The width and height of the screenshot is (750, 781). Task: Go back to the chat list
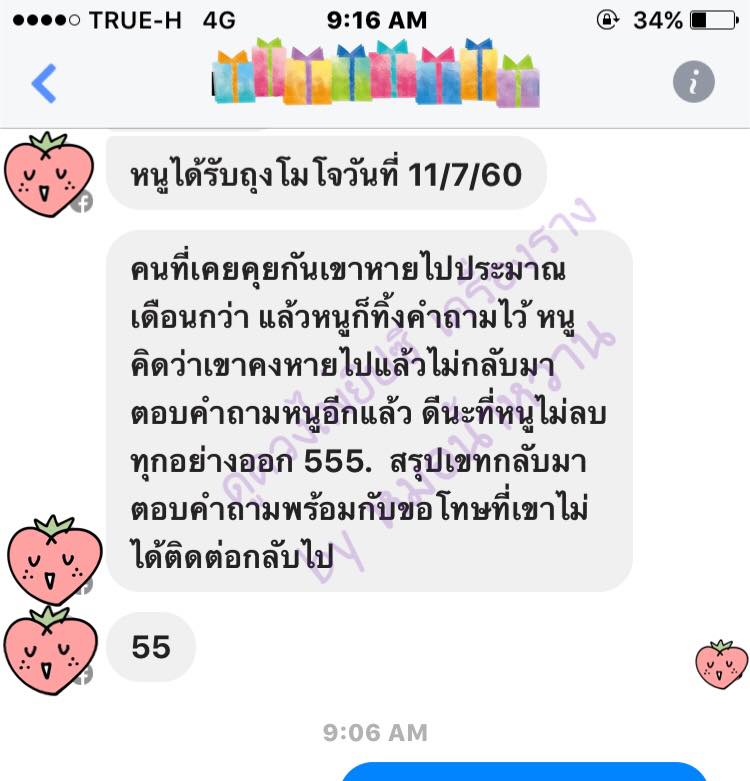tap(43, 82)
